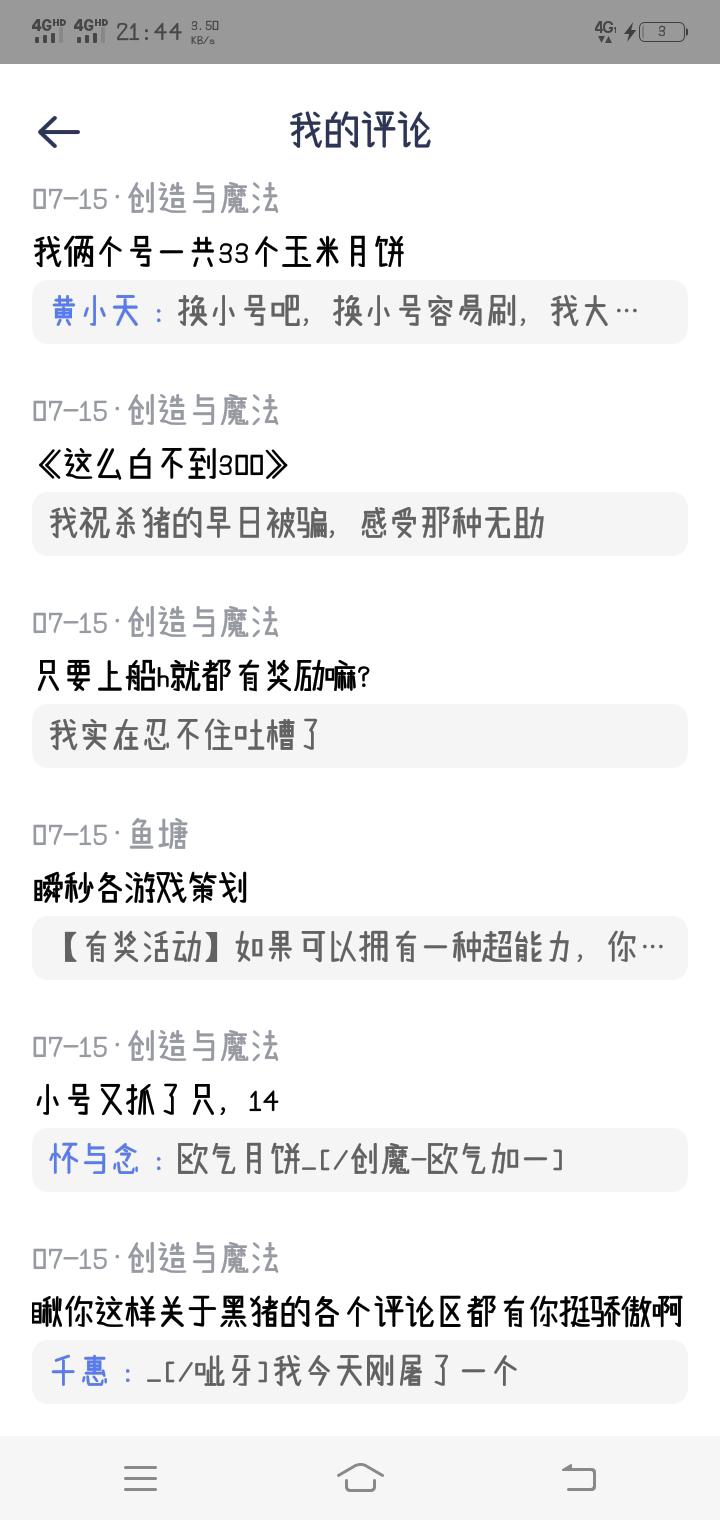This screenshot has width=720, height=1520.
Task: Open comment 小号又抓了只,14
Action: (156, 1100)
